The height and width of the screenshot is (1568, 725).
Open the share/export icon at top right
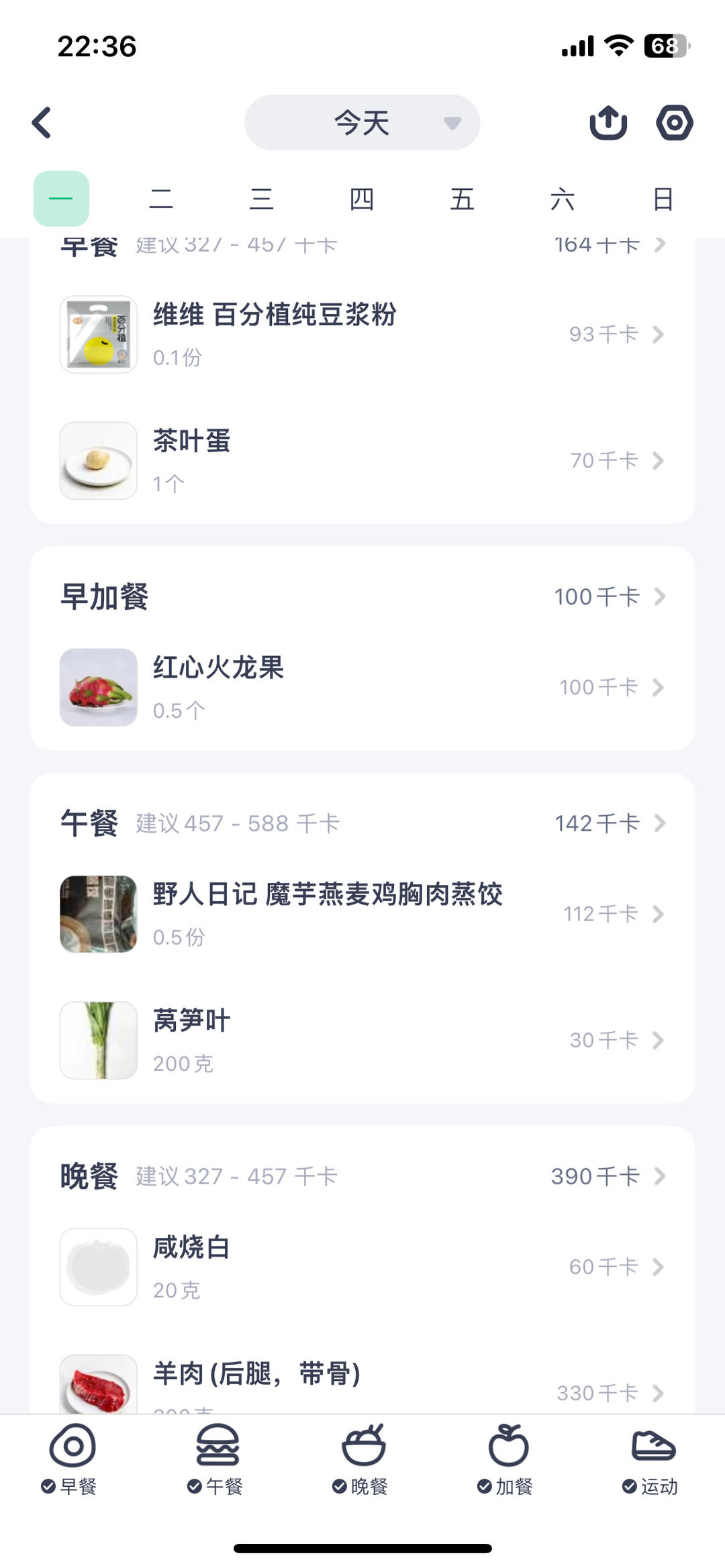click(x=608, y=122)
